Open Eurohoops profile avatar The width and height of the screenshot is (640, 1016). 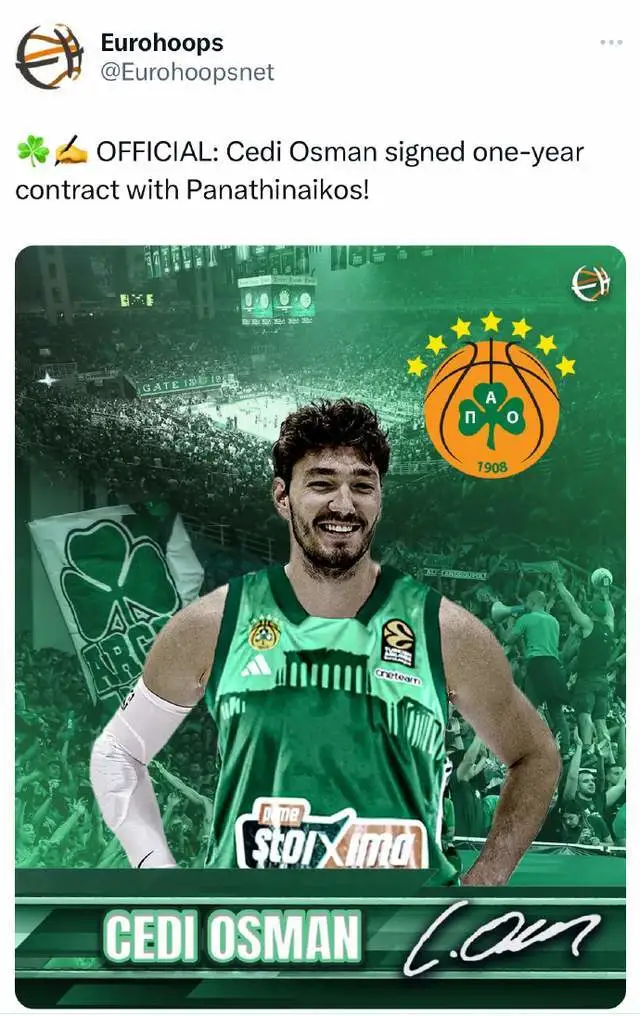pyautogui.click(x=49, y=57)
